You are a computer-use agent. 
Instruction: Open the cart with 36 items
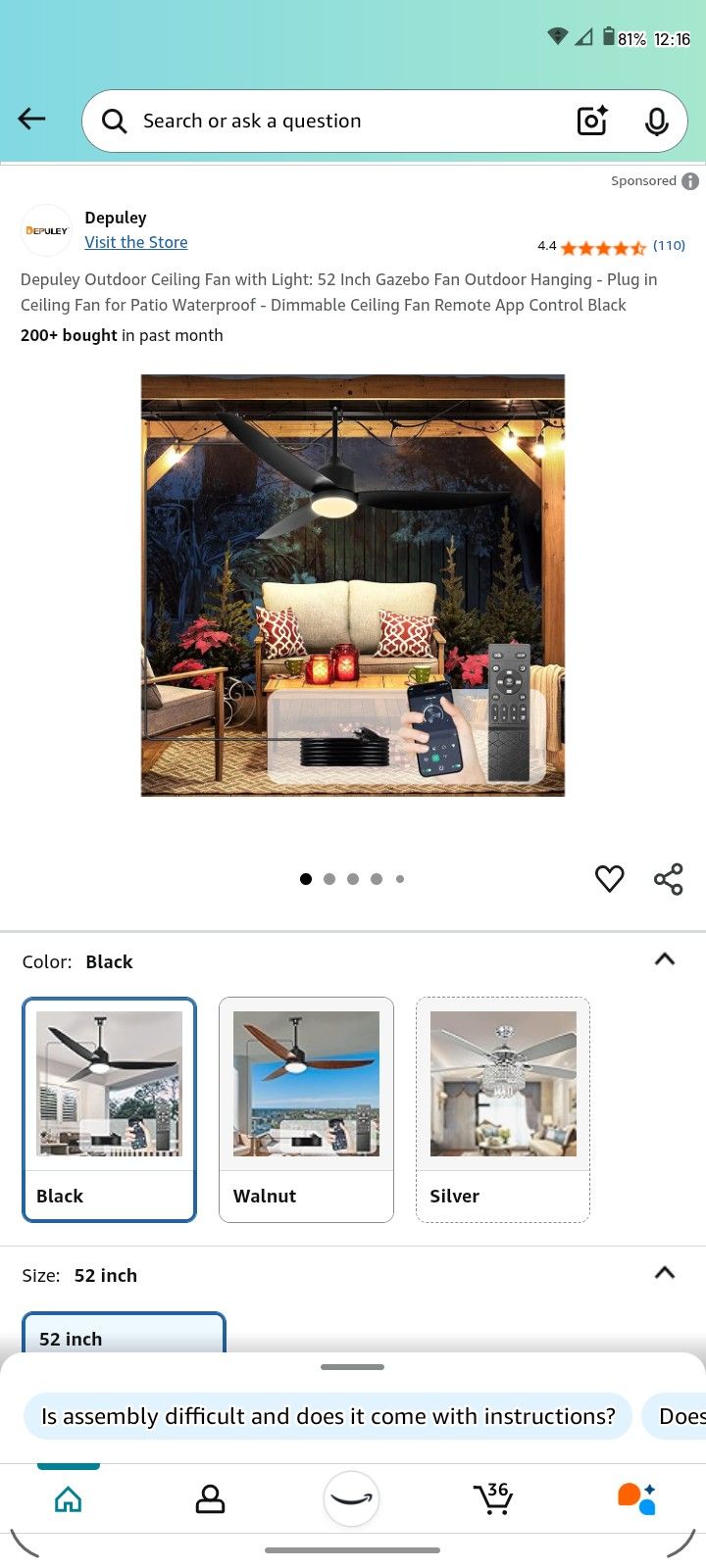click(x=493, y=1498)
